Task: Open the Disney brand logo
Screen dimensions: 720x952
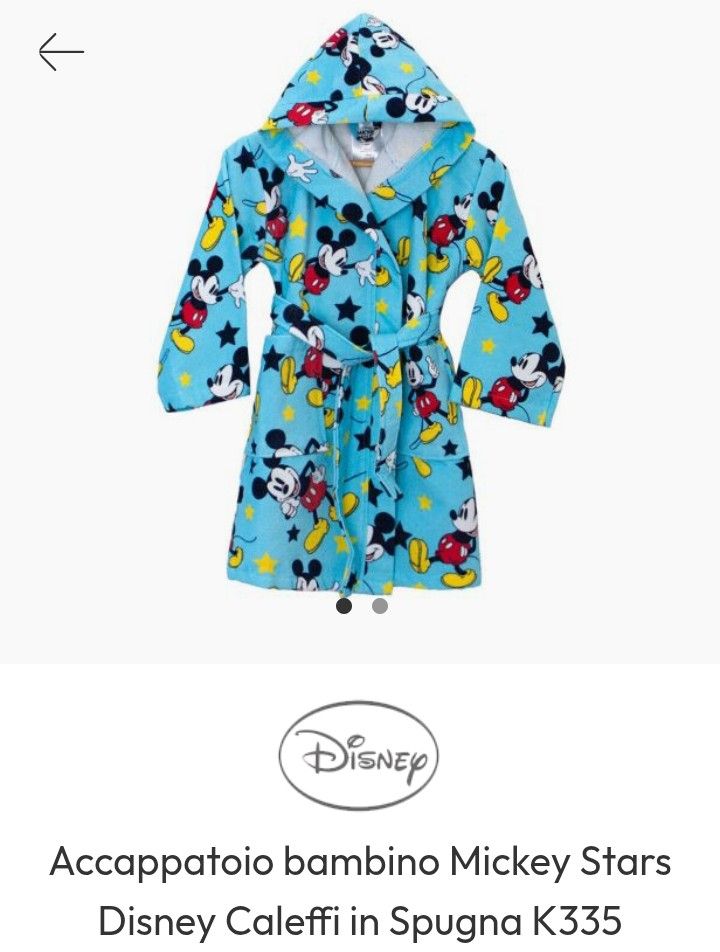Action: (358, 755)
